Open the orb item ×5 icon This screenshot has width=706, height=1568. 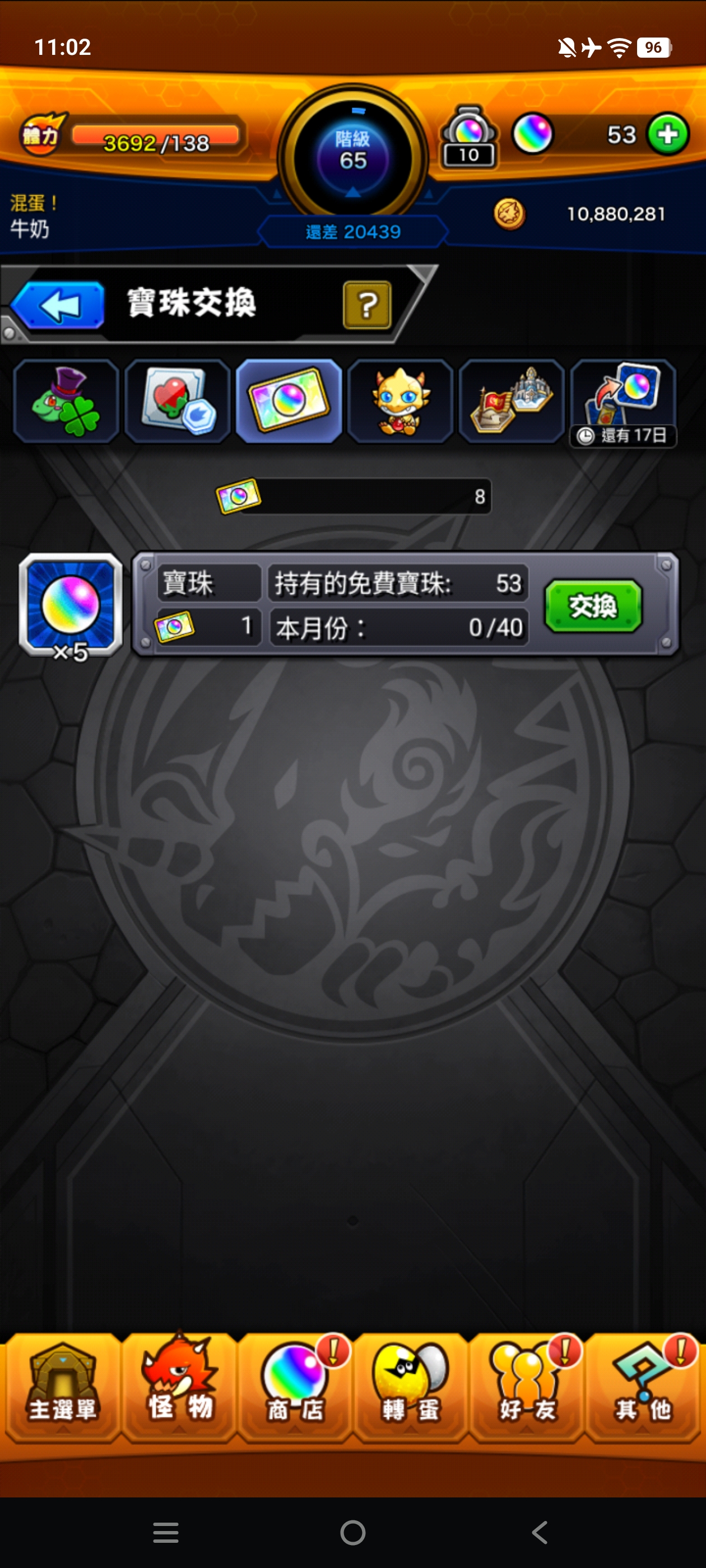pos(71,606)
